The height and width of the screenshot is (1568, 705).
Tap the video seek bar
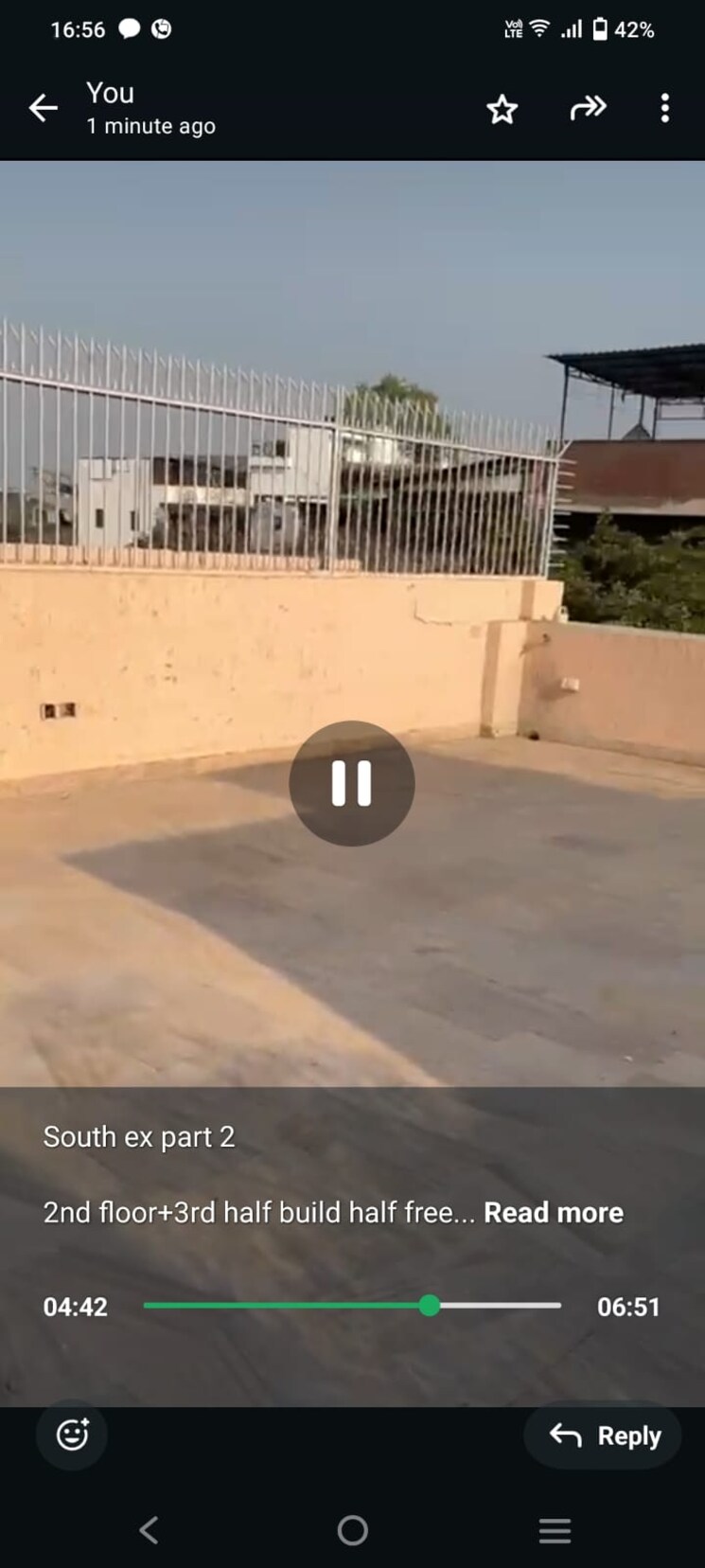(352, 1306)
